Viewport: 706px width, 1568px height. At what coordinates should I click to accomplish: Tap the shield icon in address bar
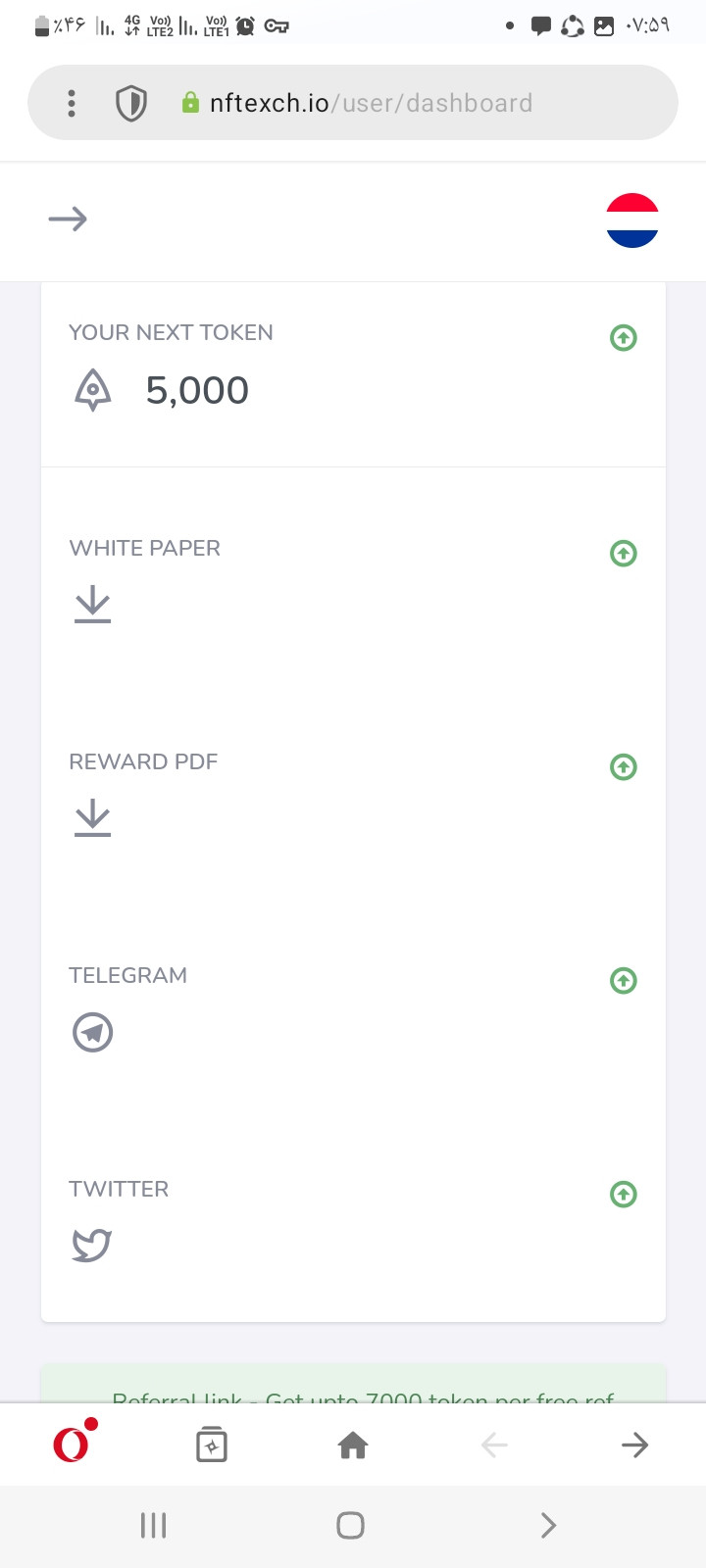click(131, 103)
